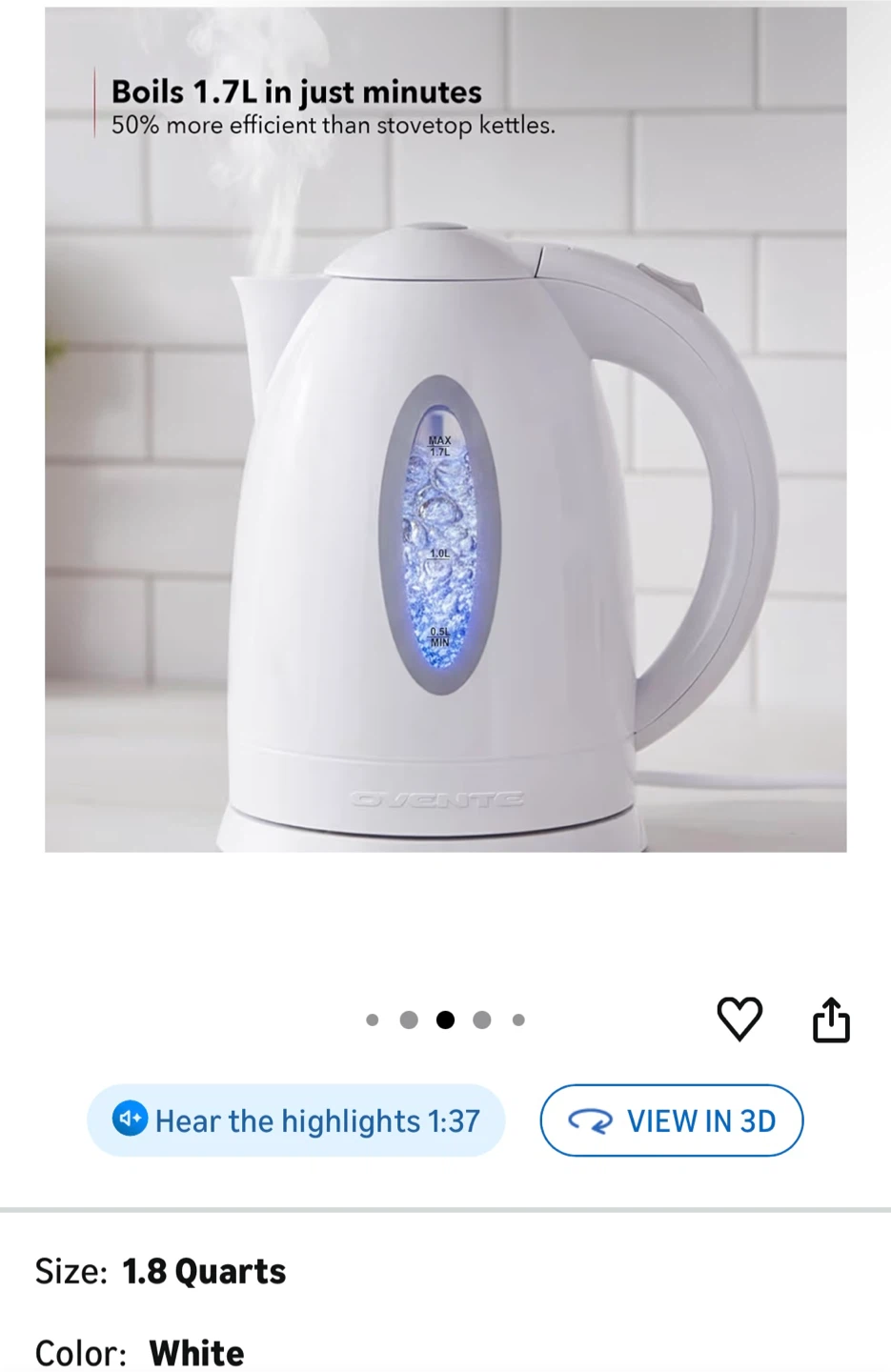This screenshot has width=891, height=1372.
Task: Jump to the fourth carousel dot
Action: tap(482, 1019)
